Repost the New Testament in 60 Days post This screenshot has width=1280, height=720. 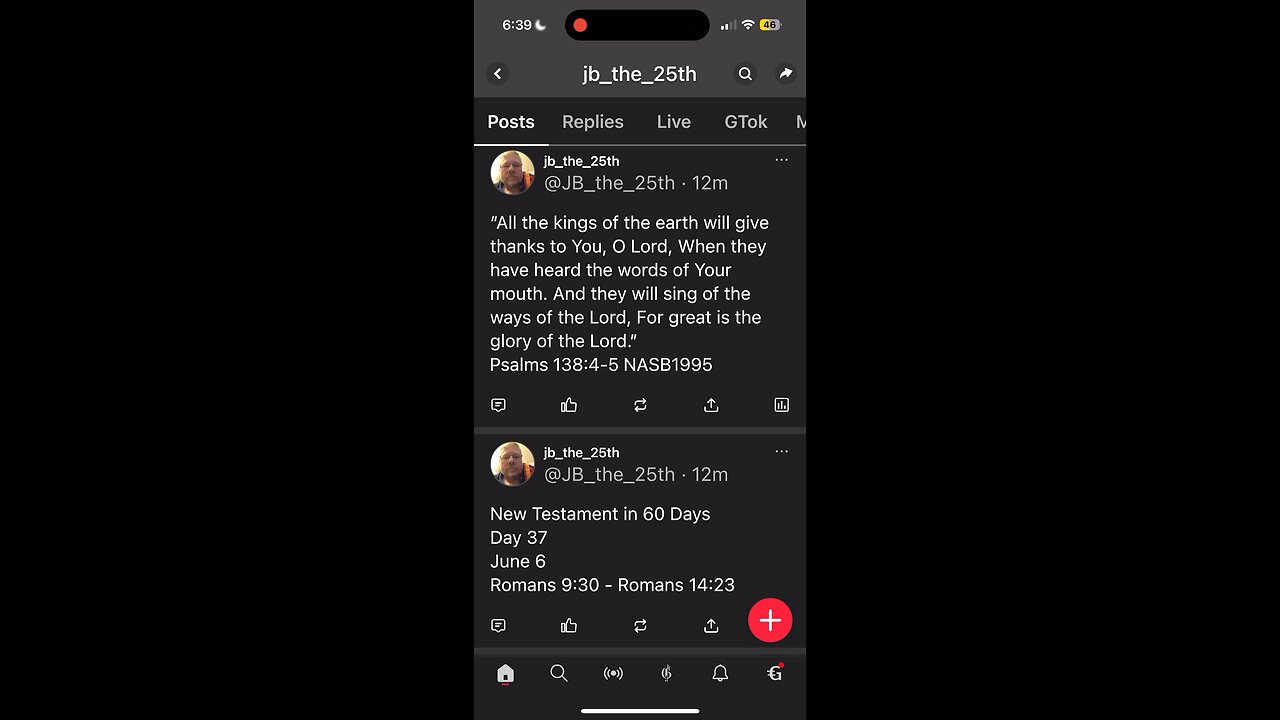pos(640,626)
